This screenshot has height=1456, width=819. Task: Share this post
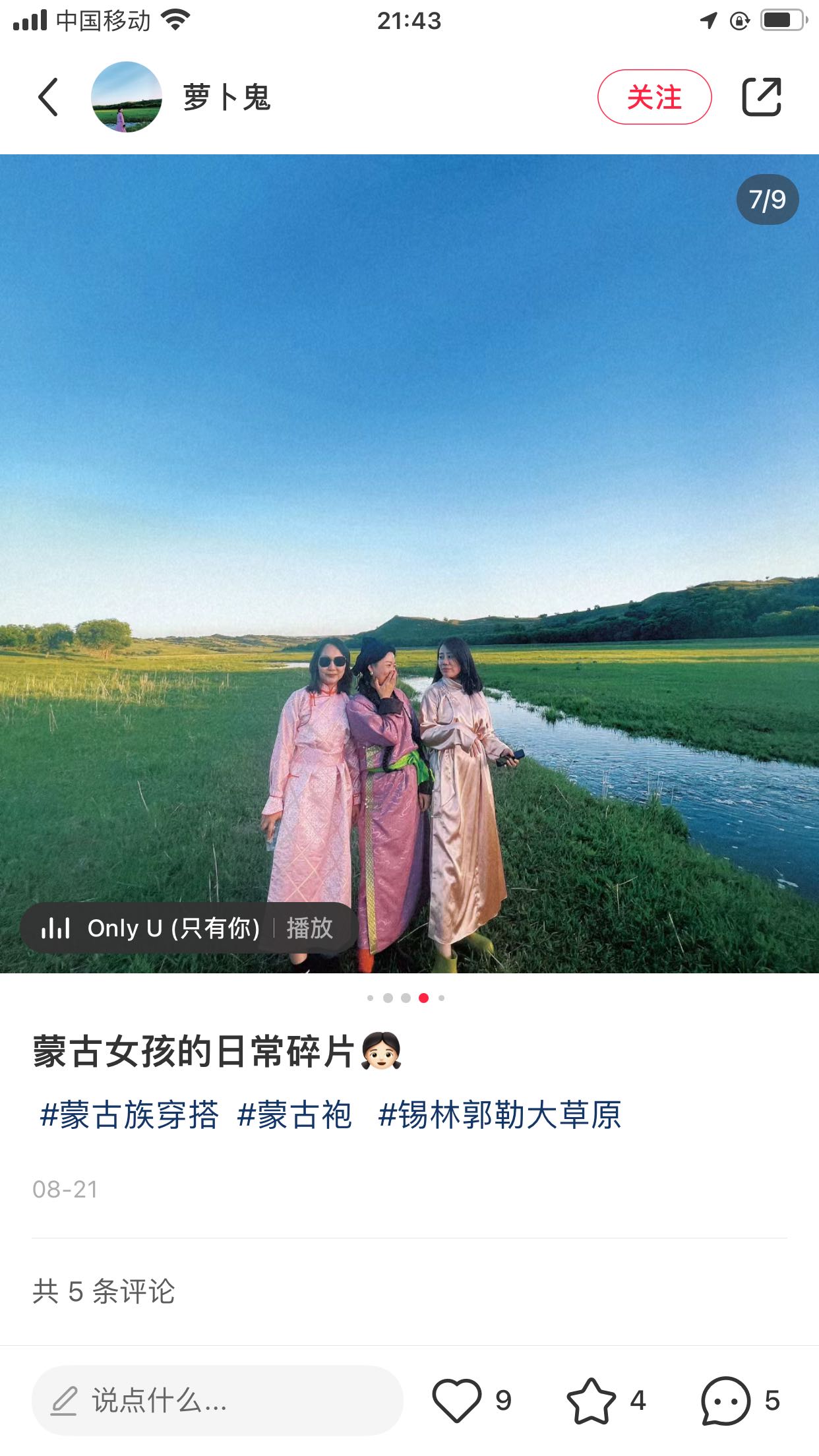[x=762, y=97]
